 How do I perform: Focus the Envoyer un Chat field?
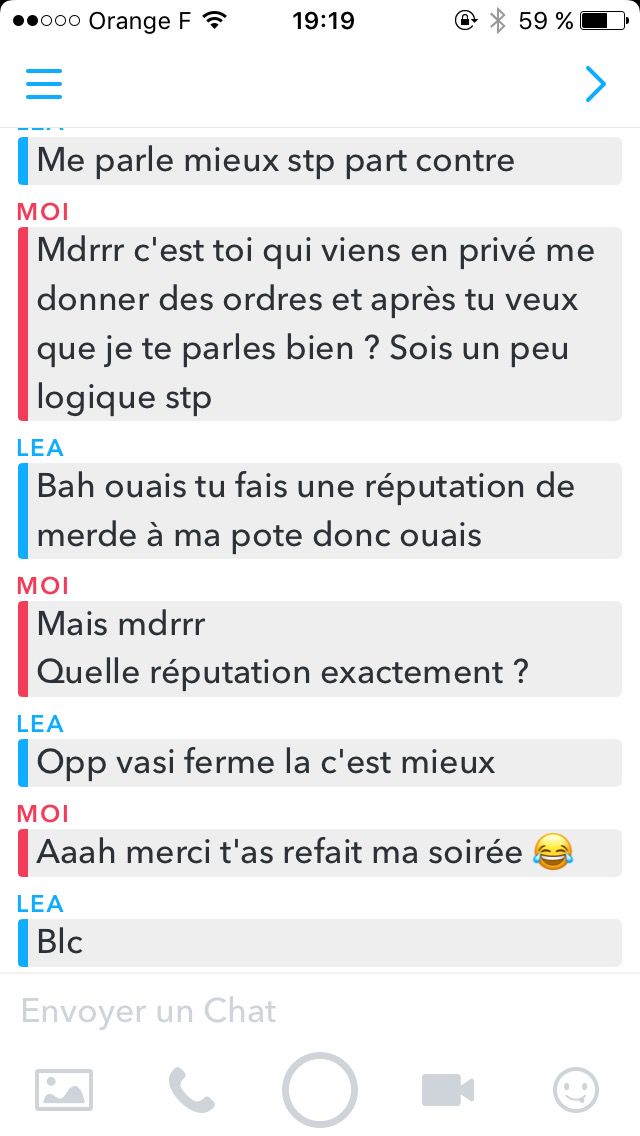pos(300,1011)
